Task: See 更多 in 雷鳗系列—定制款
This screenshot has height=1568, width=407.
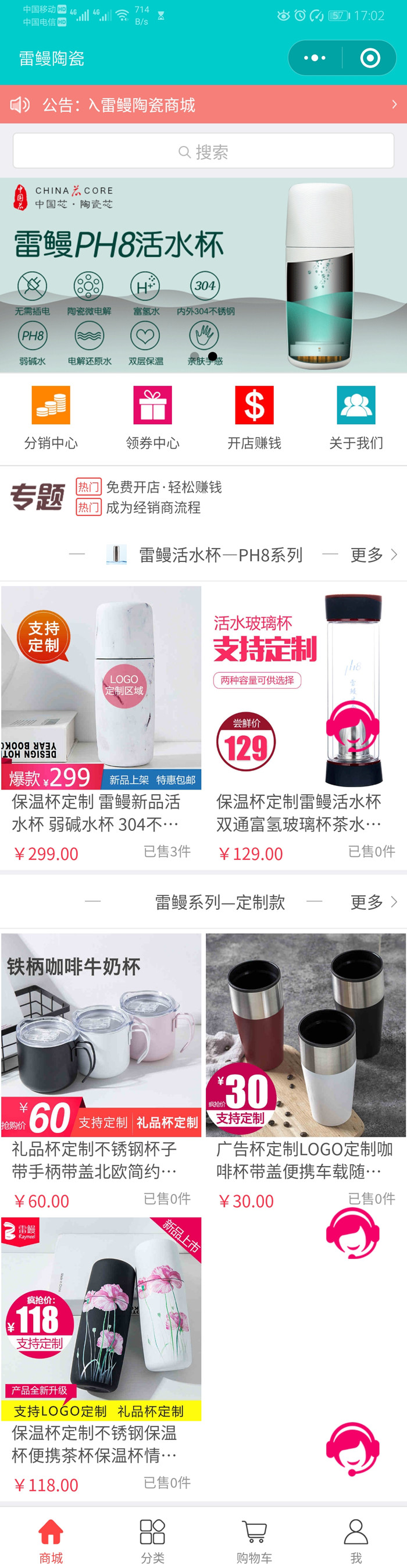Action: coord(372,901)
